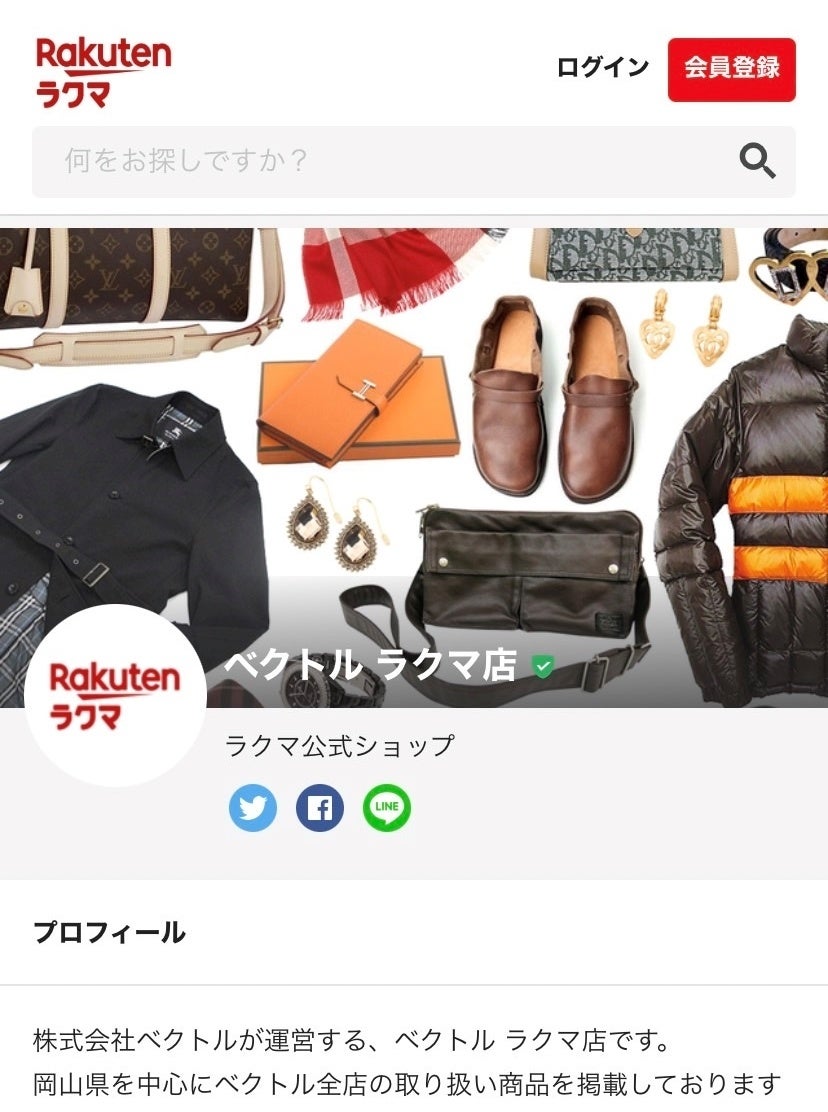Screen dimensions: 828x1112
Task: Share the shop via LINE
Action: tap(386, 808)
